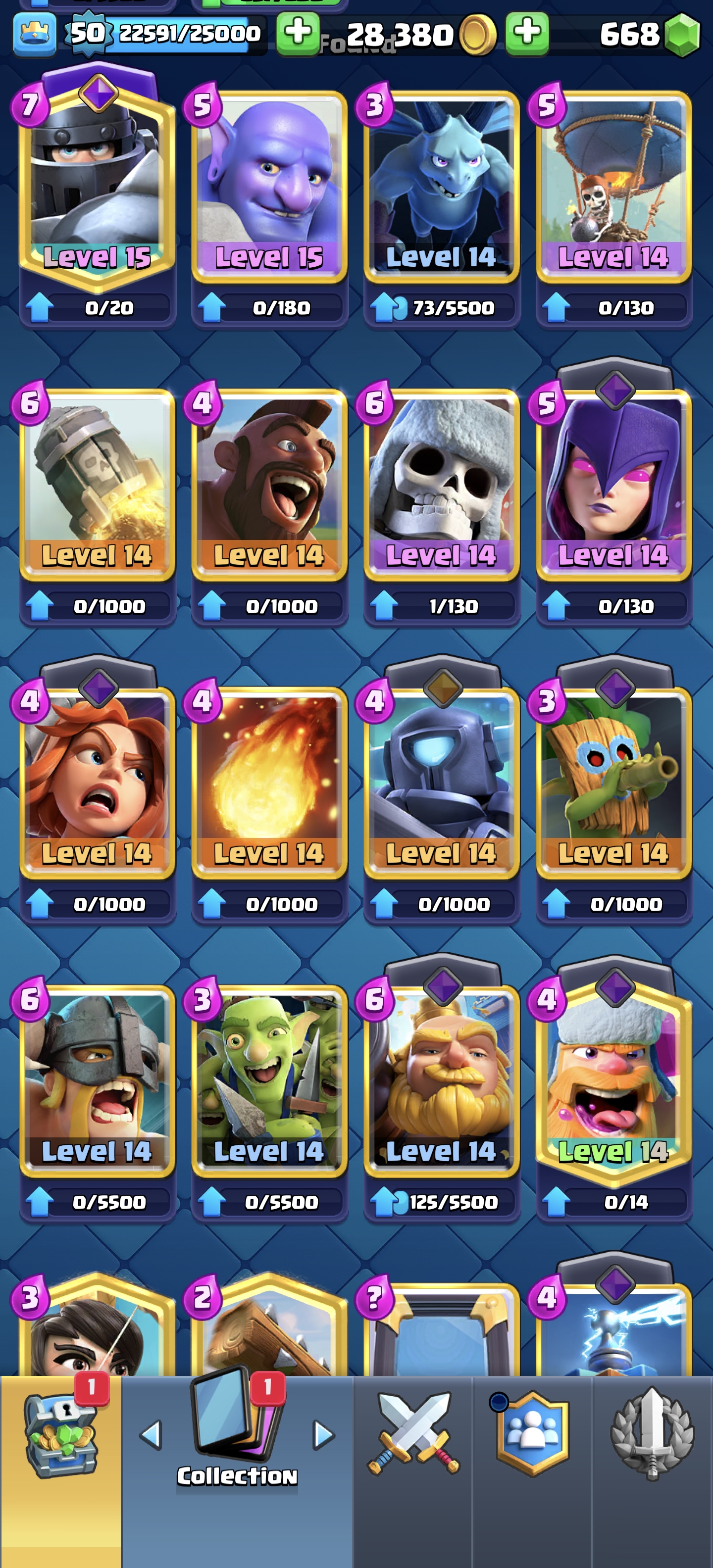Select the Giant Skeleton card
The height and width of the screenshot is (1568, 713).
[442, 481]
